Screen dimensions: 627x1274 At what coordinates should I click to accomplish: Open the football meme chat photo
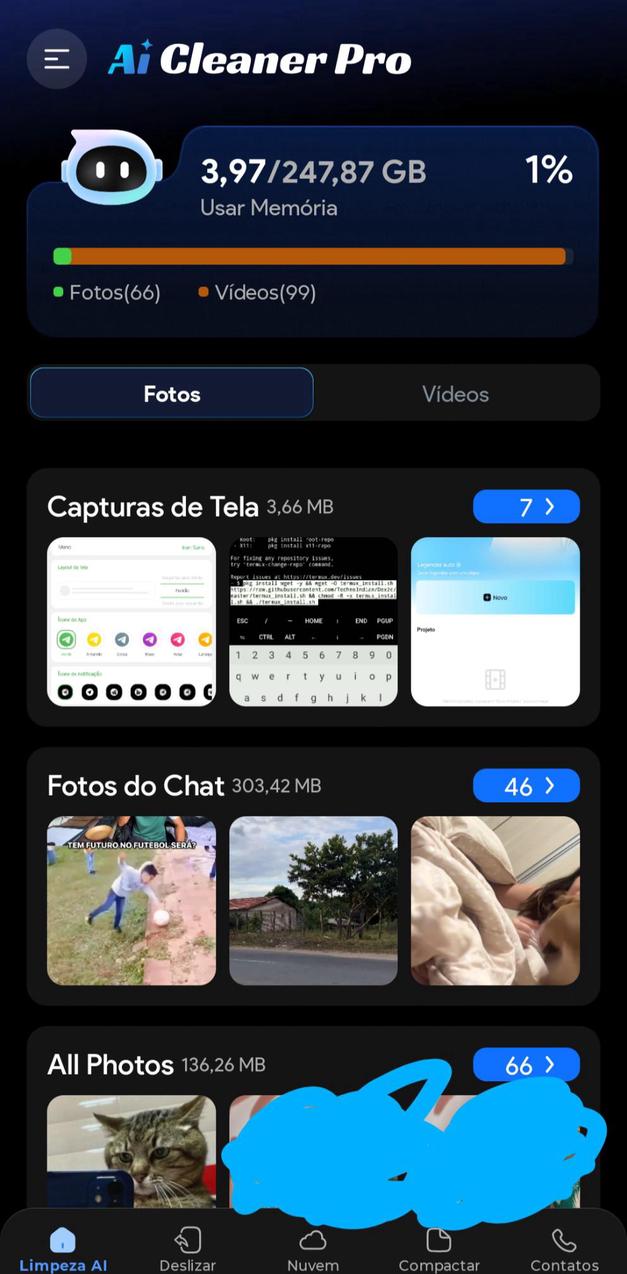click(x=131, y=900)
